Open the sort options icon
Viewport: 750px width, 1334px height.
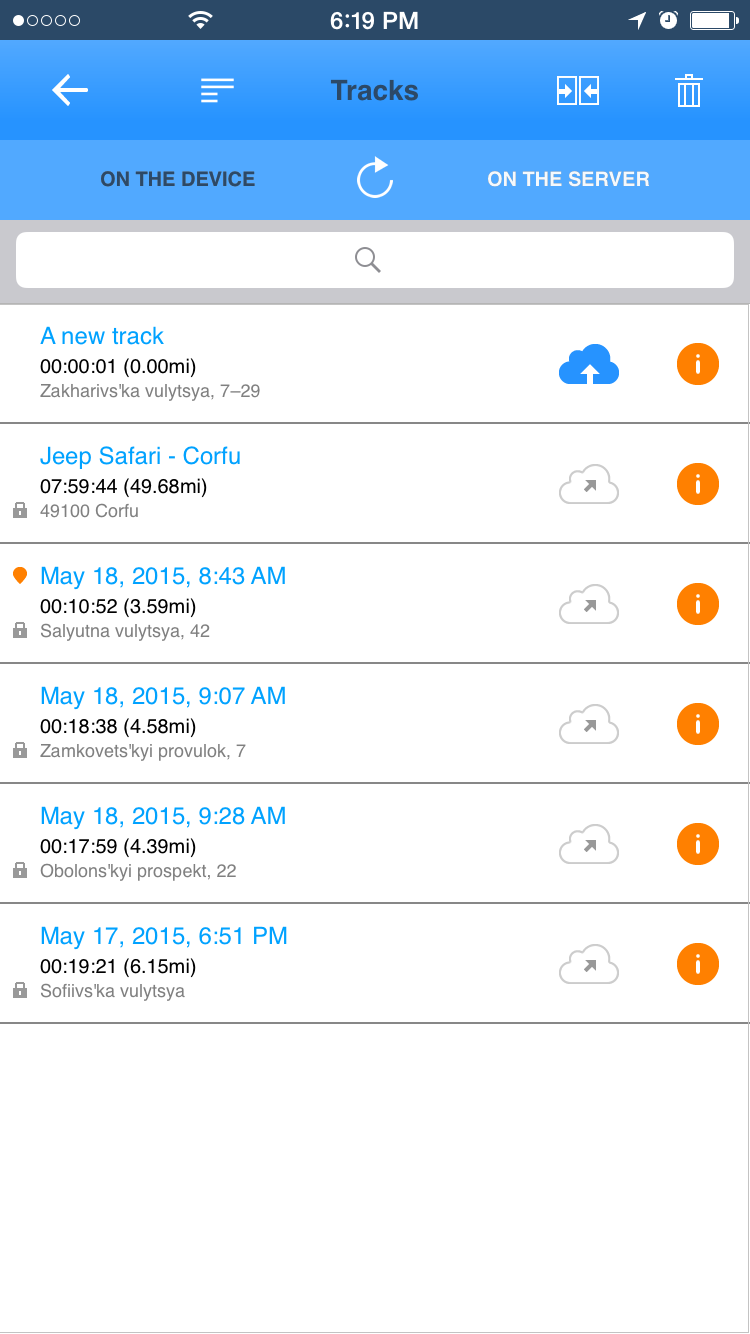(217, 90)
